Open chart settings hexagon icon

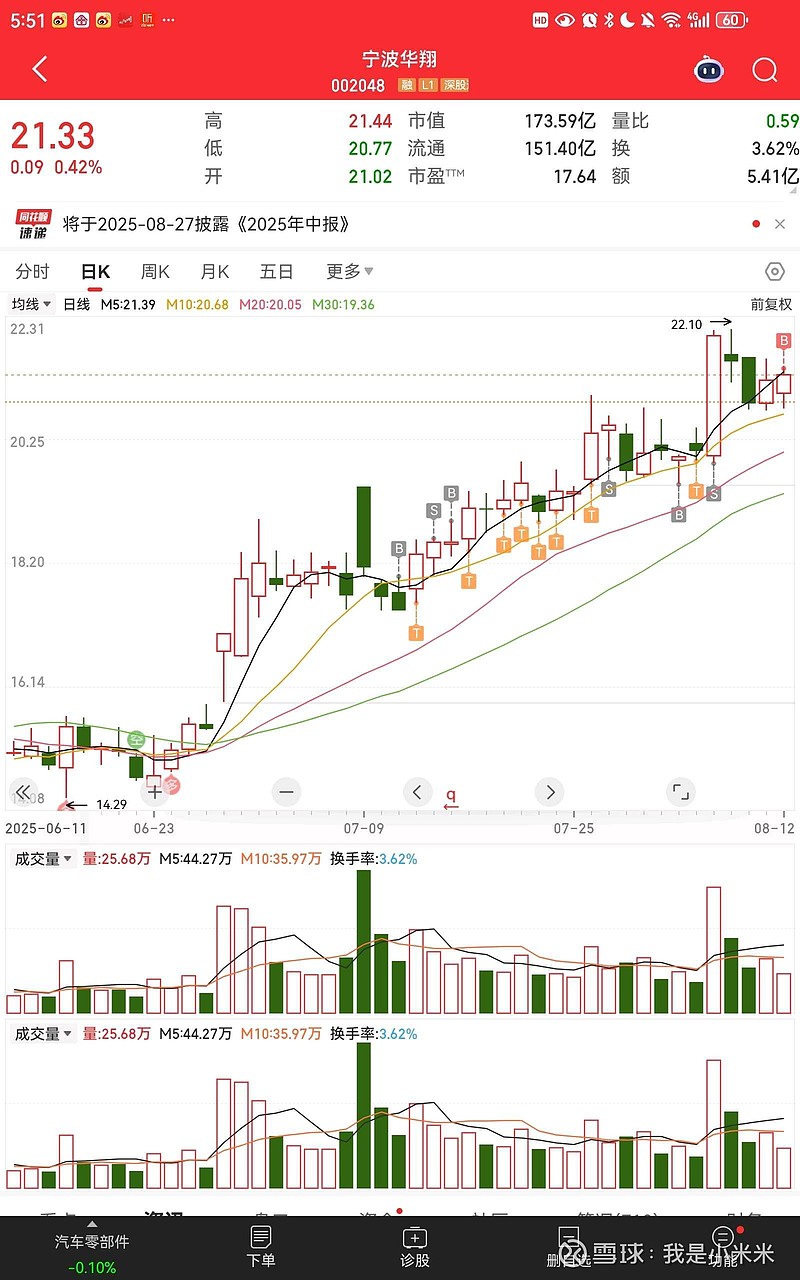click(x=774, y=272)
